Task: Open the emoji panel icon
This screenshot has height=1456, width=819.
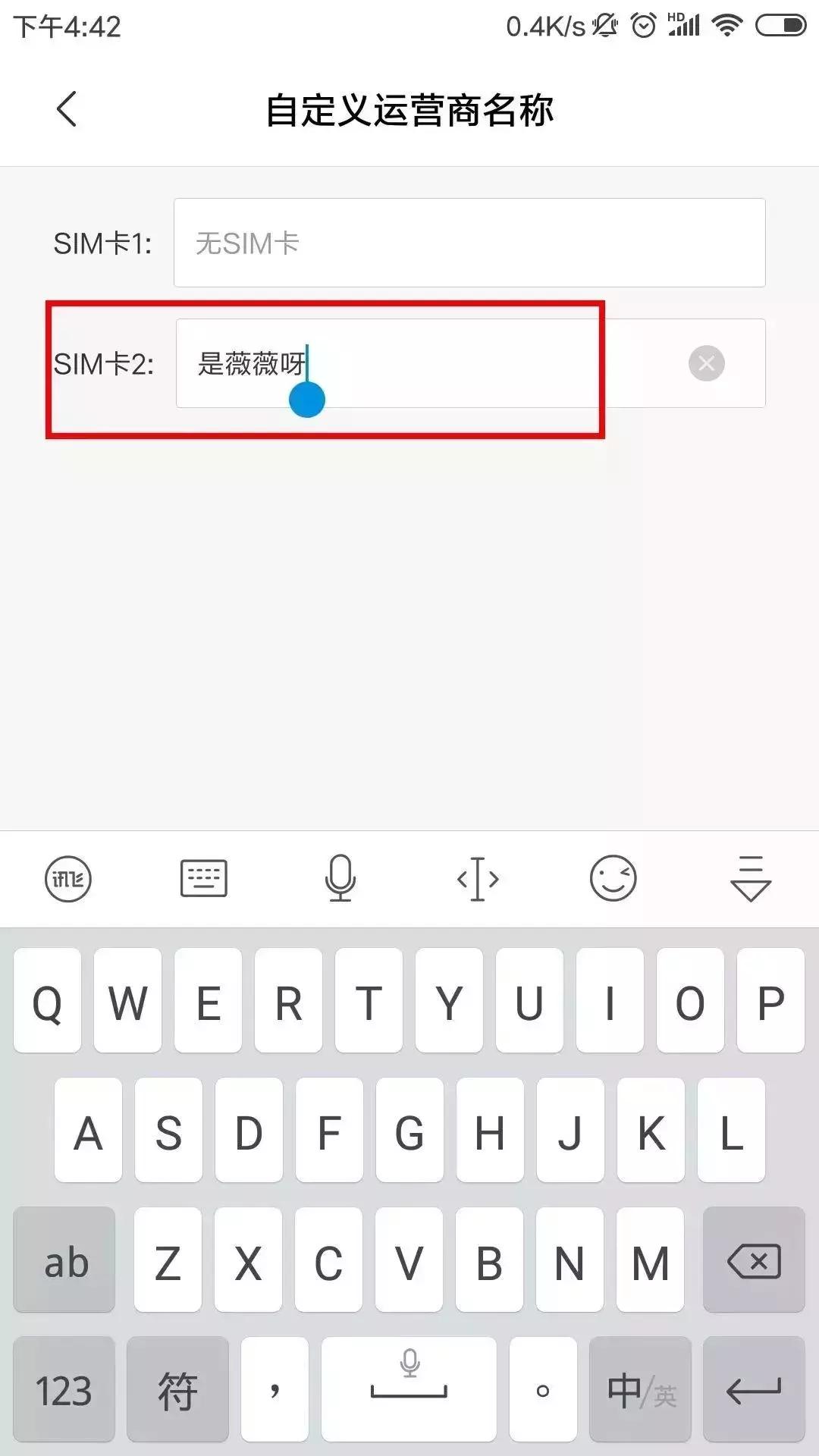Action: (613, 878)
